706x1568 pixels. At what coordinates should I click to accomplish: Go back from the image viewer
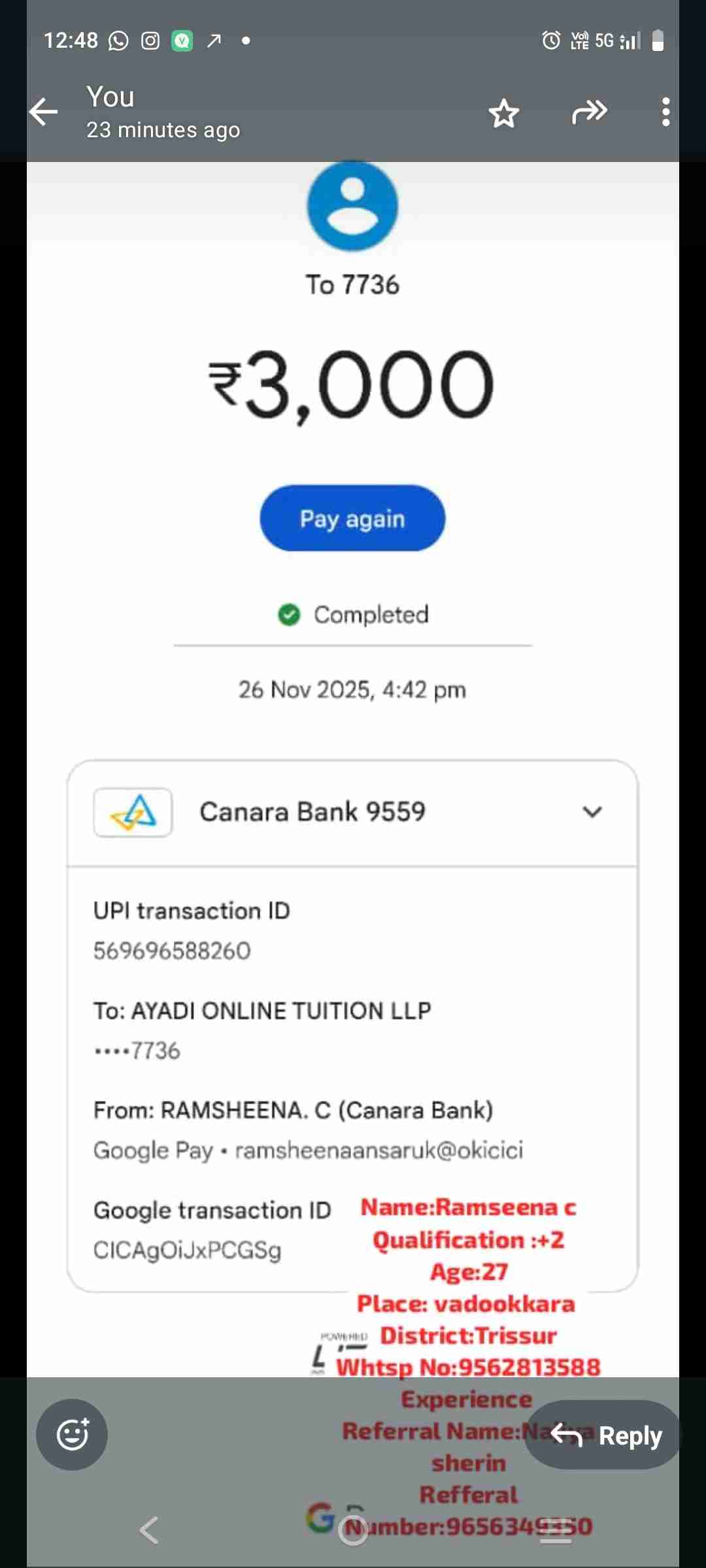click(44, 112)
